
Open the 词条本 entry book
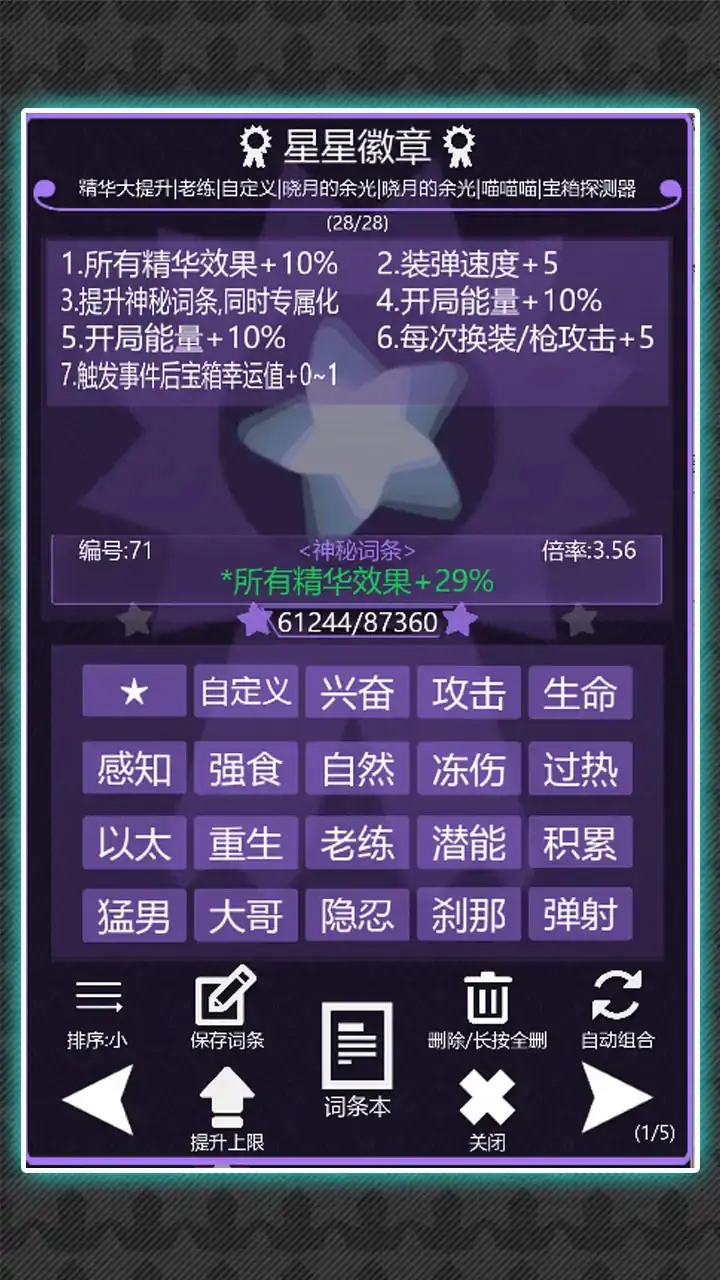tap(357, 1058)
